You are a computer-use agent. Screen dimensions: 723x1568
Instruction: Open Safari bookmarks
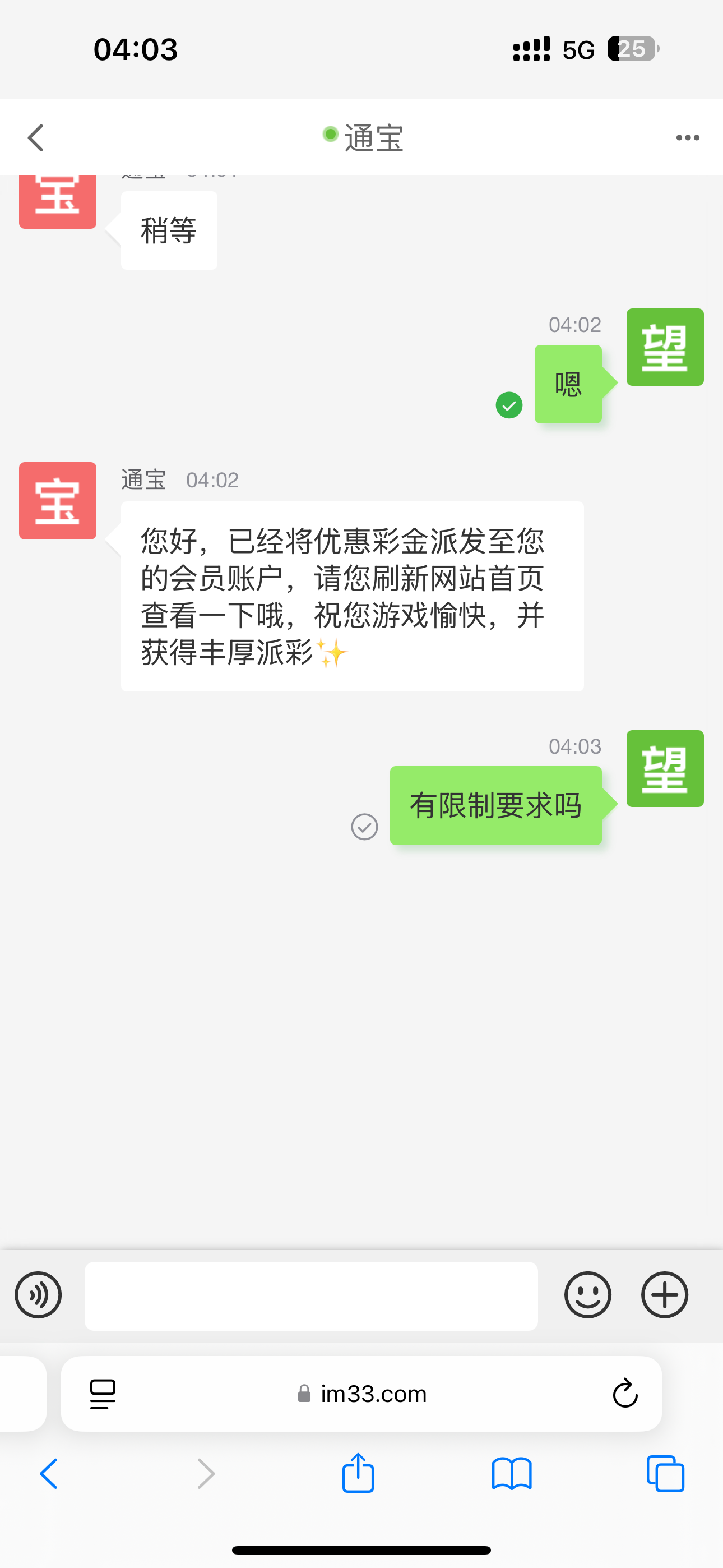coord(511,1474)
